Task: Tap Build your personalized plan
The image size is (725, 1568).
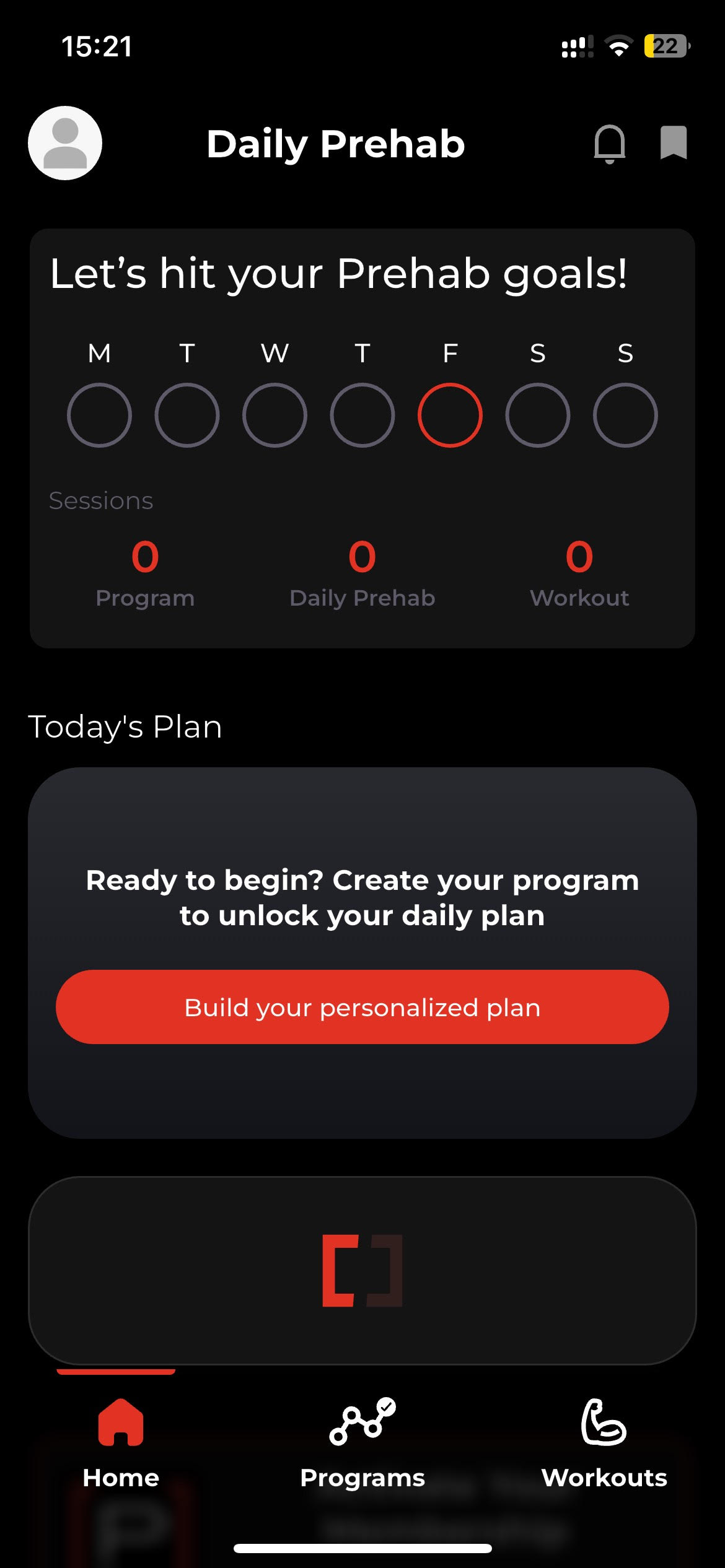Action: 362,1008
